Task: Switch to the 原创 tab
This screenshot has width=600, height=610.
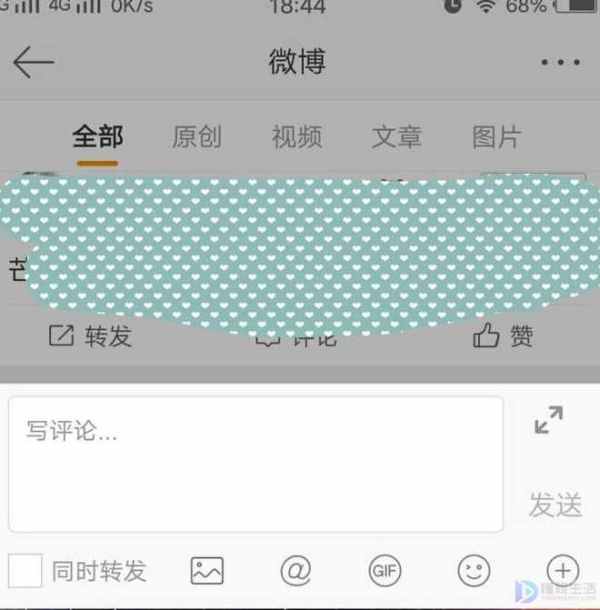Action: pyautogui.click(x=196, y=137)
